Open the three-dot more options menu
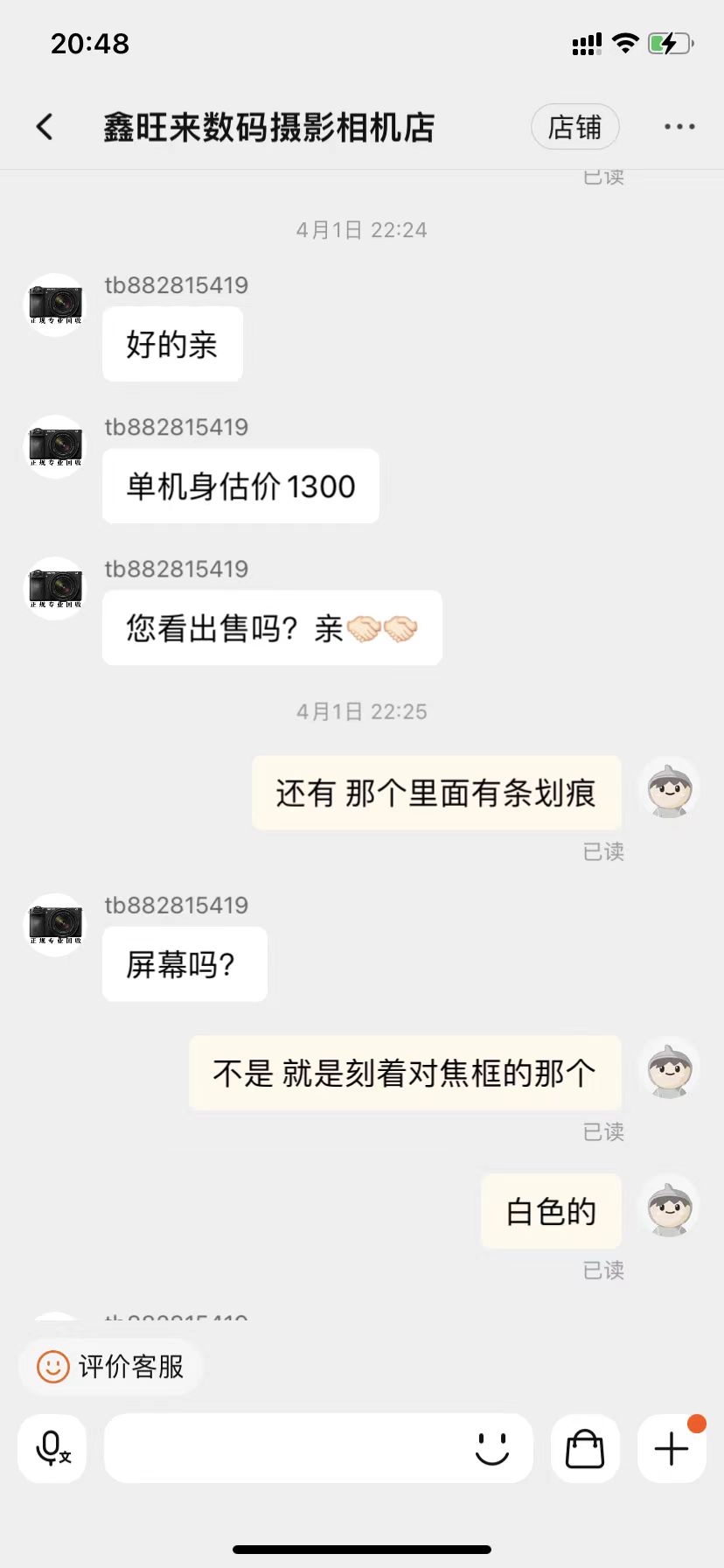Viewport: 724px width, 1568px height. [679, 128]
